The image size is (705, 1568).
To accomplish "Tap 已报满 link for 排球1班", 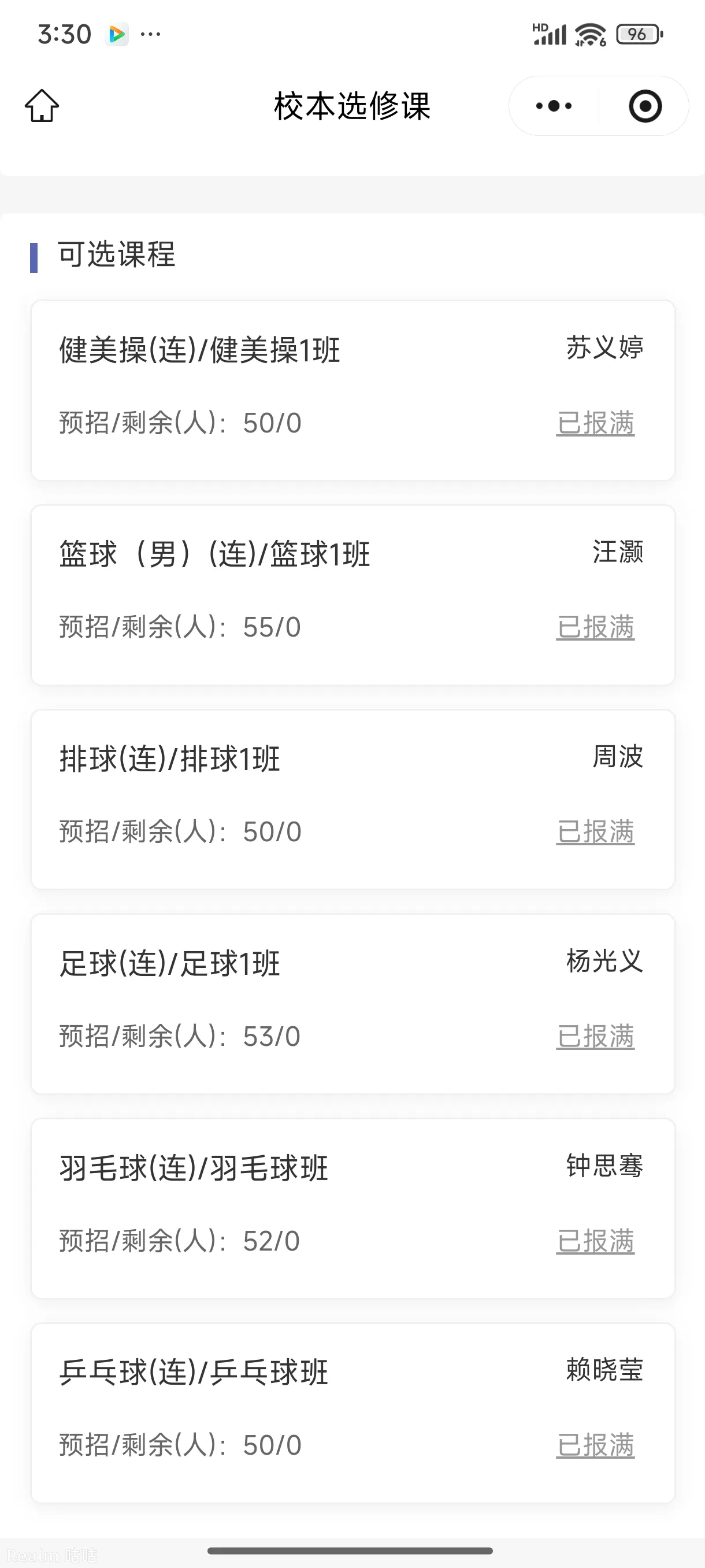I will [595, 831].
